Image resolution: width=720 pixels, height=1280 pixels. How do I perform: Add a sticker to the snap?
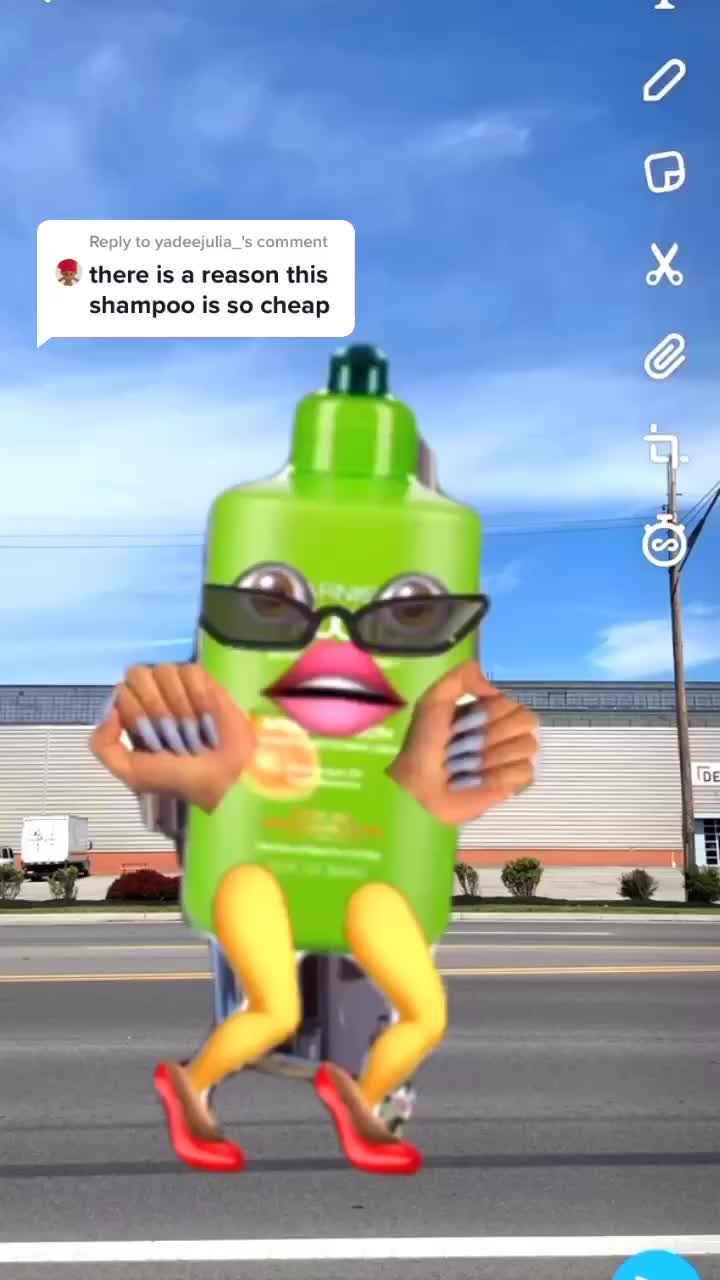pos(664,172)
